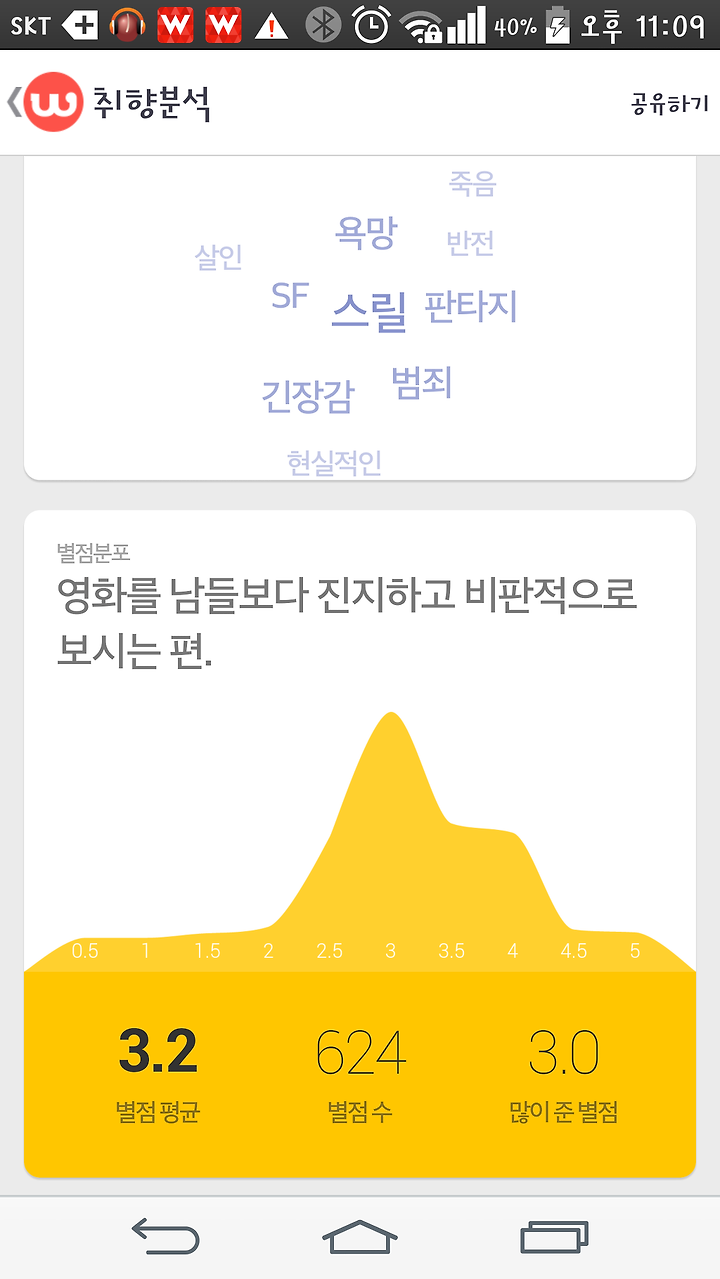Image resolution: width=720 pixels, height=1279 pixels.
Task: Go to the home screen
Action: coord(360,1237)
